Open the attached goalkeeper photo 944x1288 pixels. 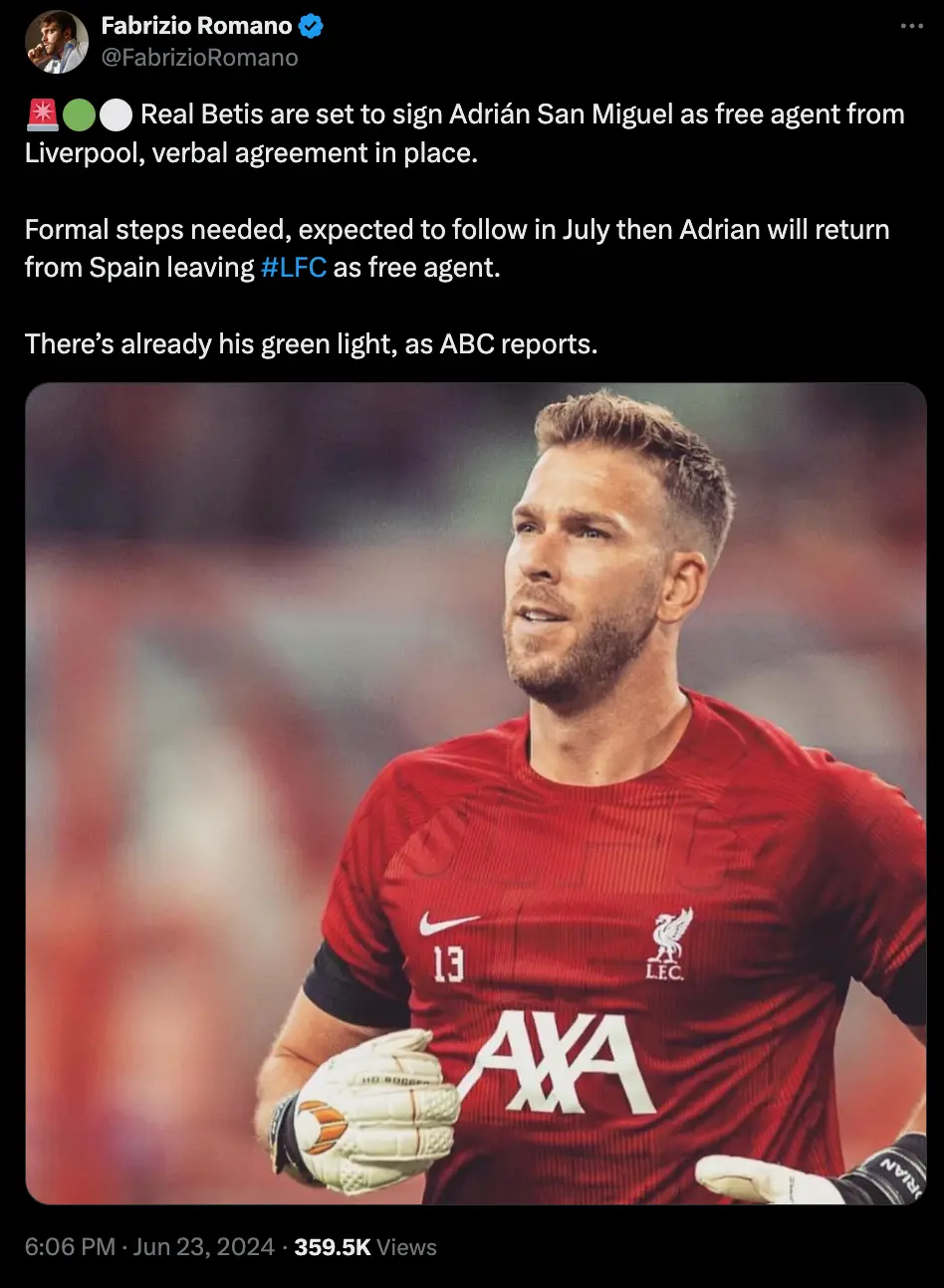(476, 793)
